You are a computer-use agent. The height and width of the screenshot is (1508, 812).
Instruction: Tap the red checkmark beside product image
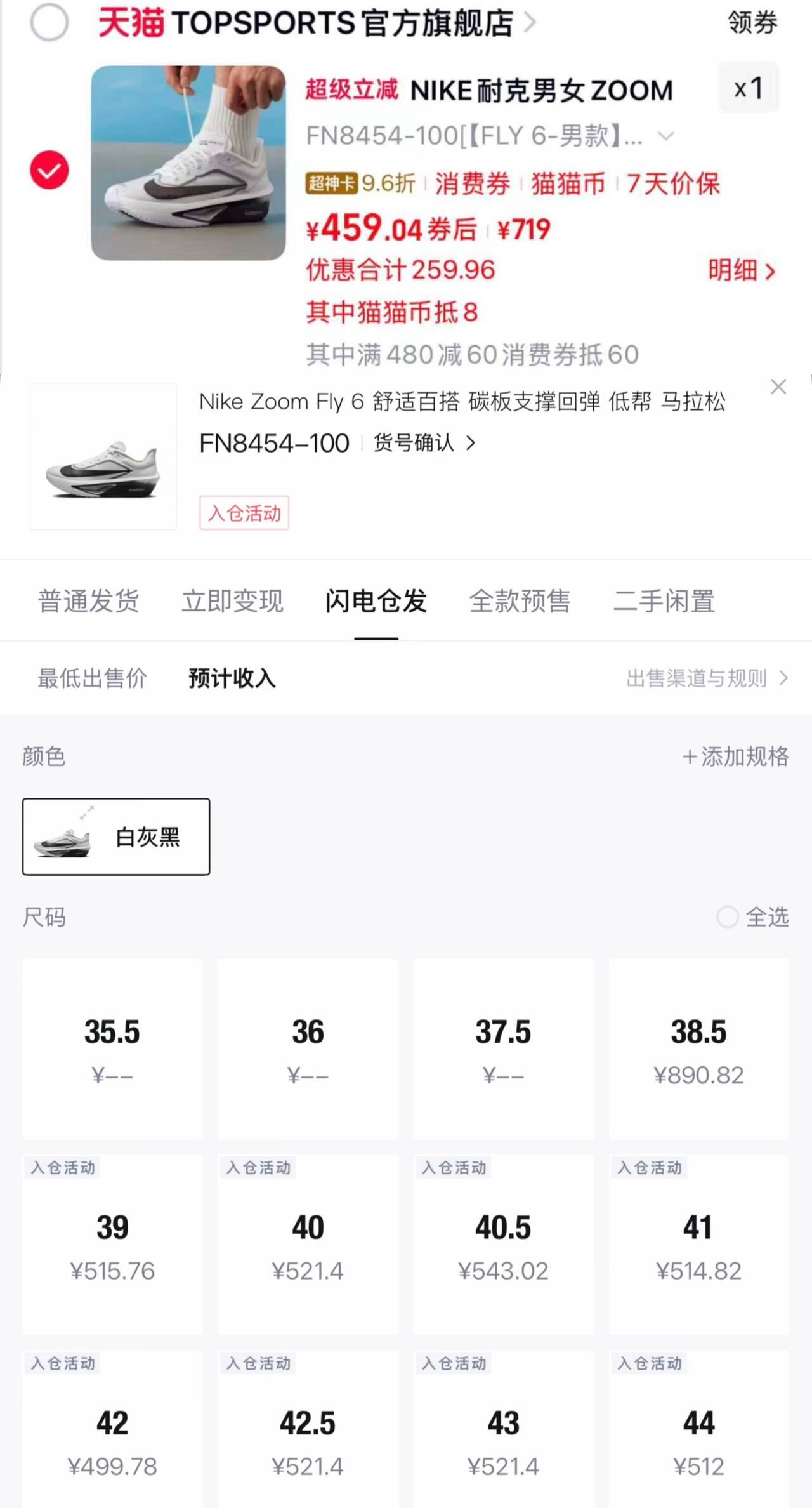tap(48, 170)
